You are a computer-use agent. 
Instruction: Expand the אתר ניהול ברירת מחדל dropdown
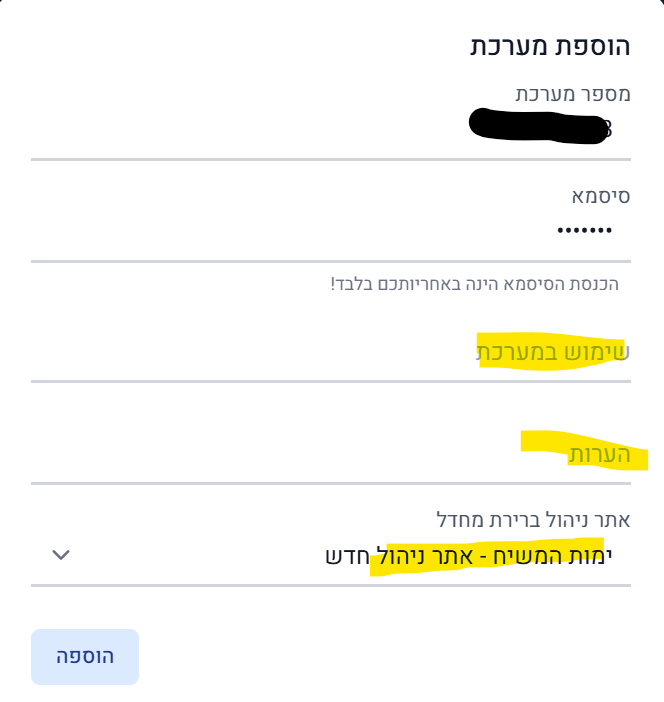(330, 555)
